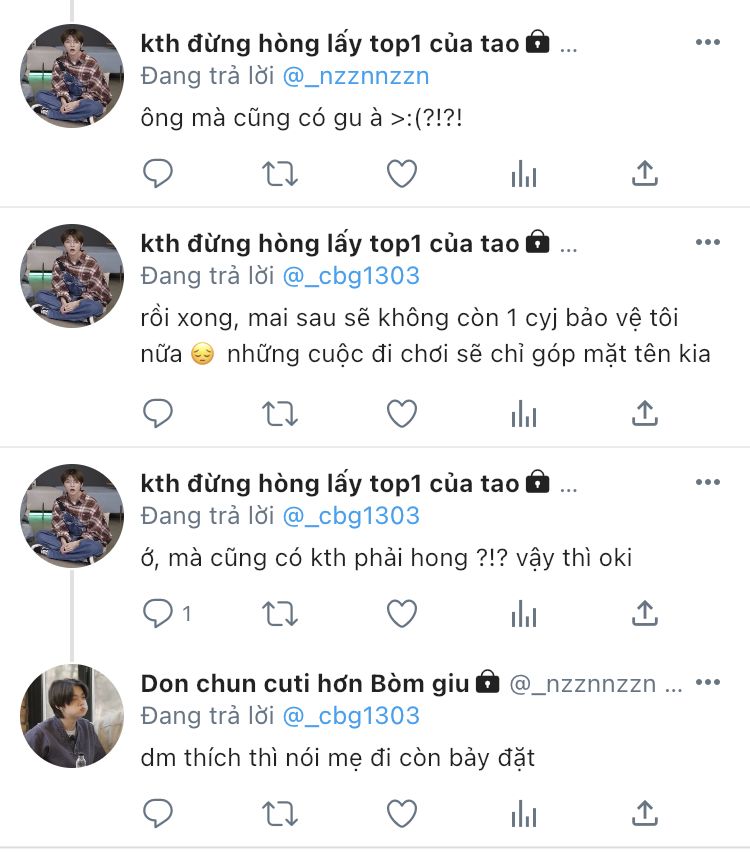Viewport: 750px width, 852px height.
Task: Retweet the "rồi xong, mai sau" tweet
Action: point(280,413)
